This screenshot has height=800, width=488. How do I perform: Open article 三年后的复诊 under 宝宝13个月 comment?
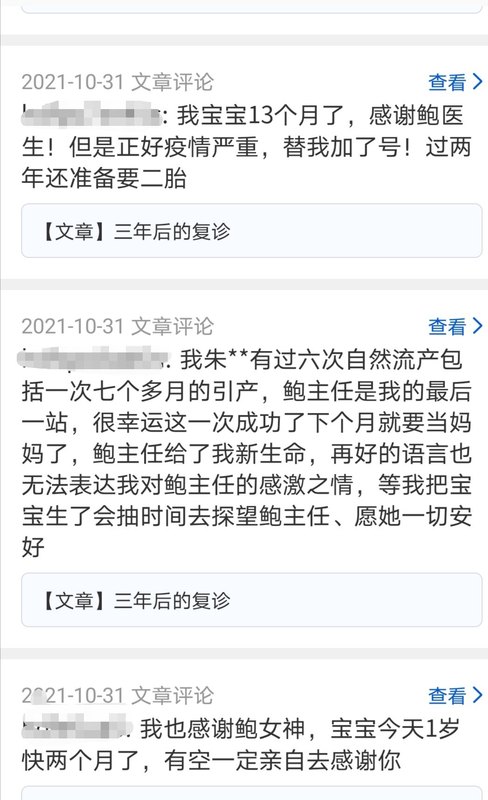click(x=252, y=231)
